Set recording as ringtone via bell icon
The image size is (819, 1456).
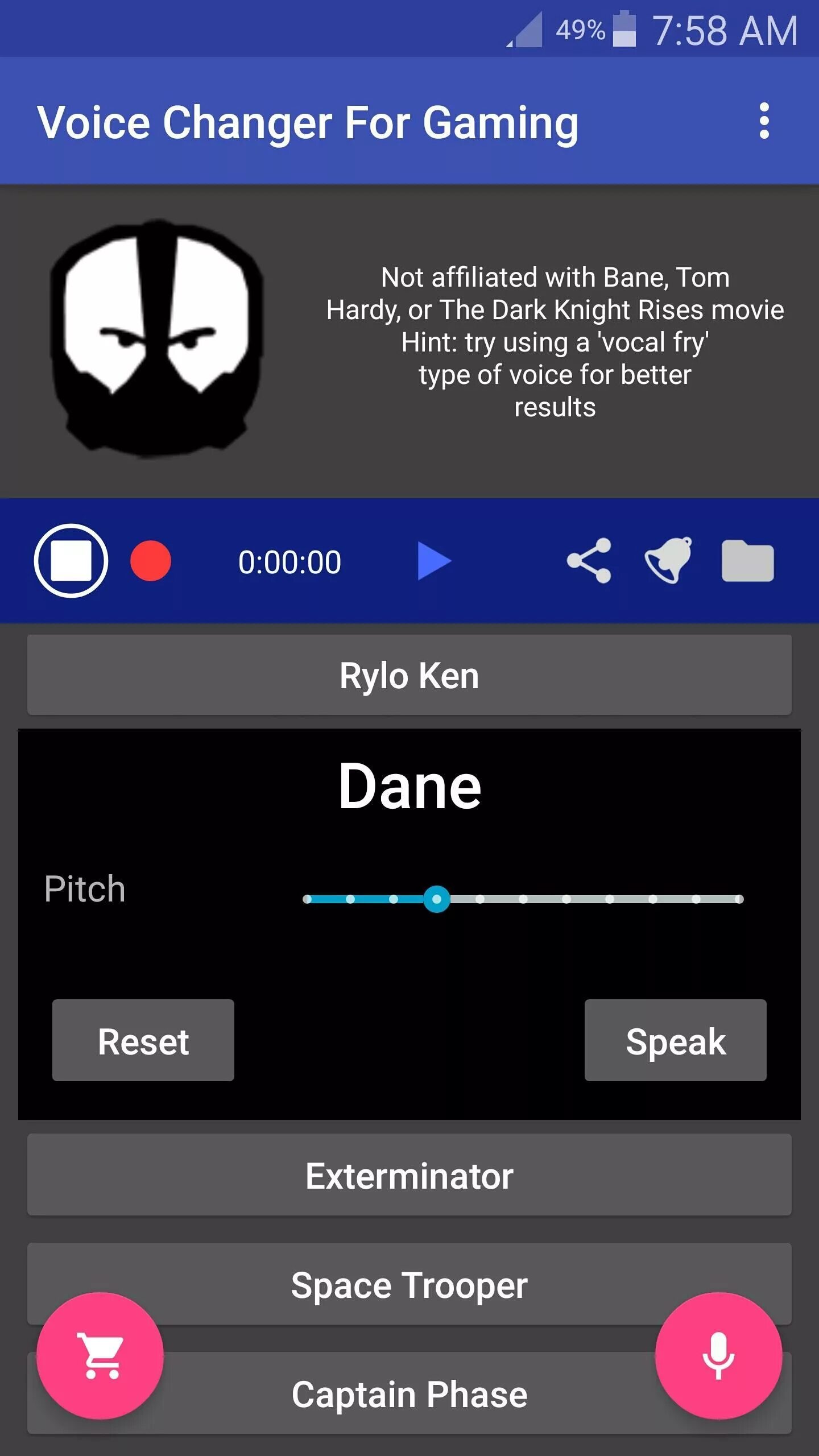point(669,560)
